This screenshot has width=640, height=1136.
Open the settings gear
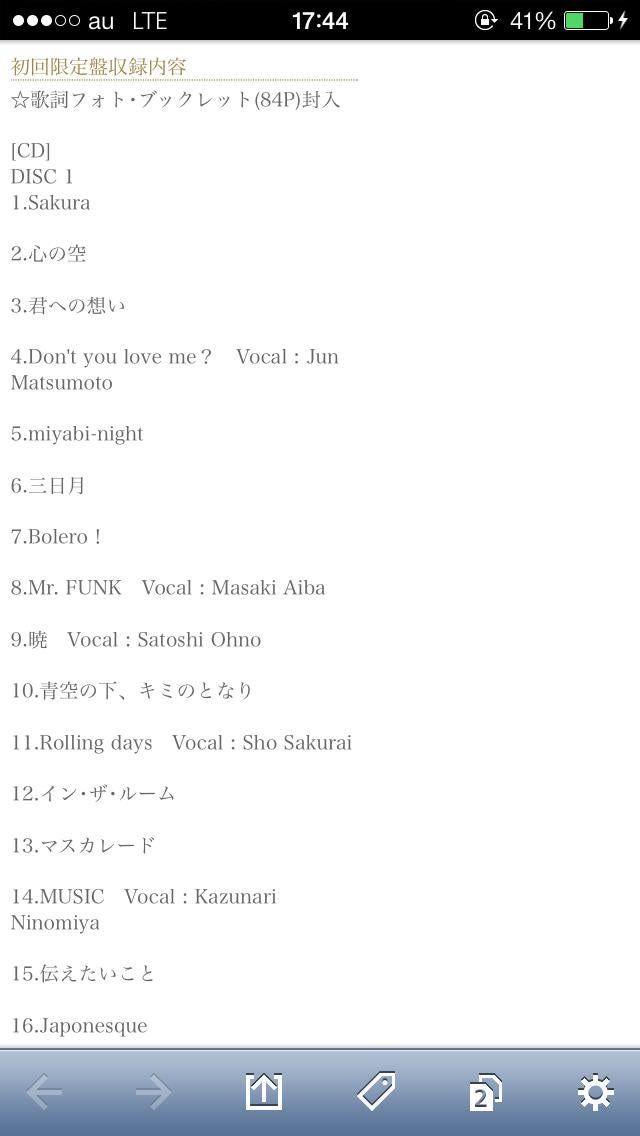tap(595, 1092)
